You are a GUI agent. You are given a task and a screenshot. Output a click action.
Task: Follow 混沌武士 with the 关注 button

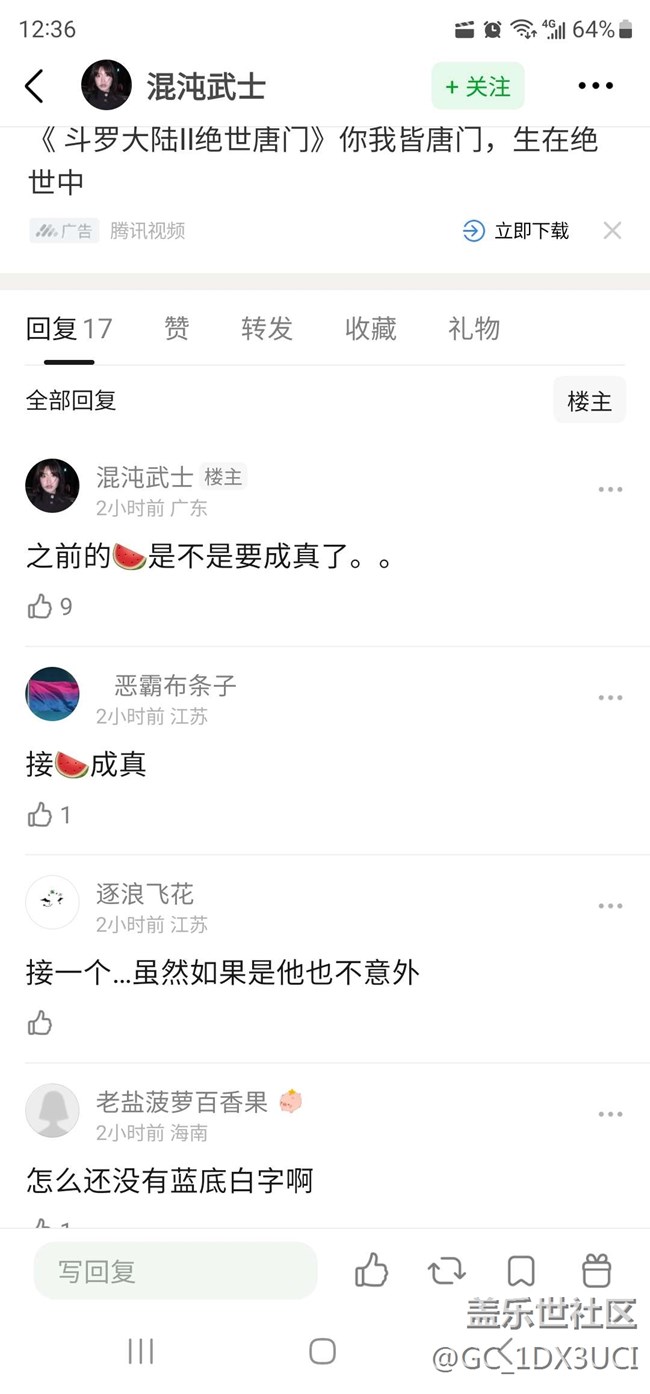(478, 87)
